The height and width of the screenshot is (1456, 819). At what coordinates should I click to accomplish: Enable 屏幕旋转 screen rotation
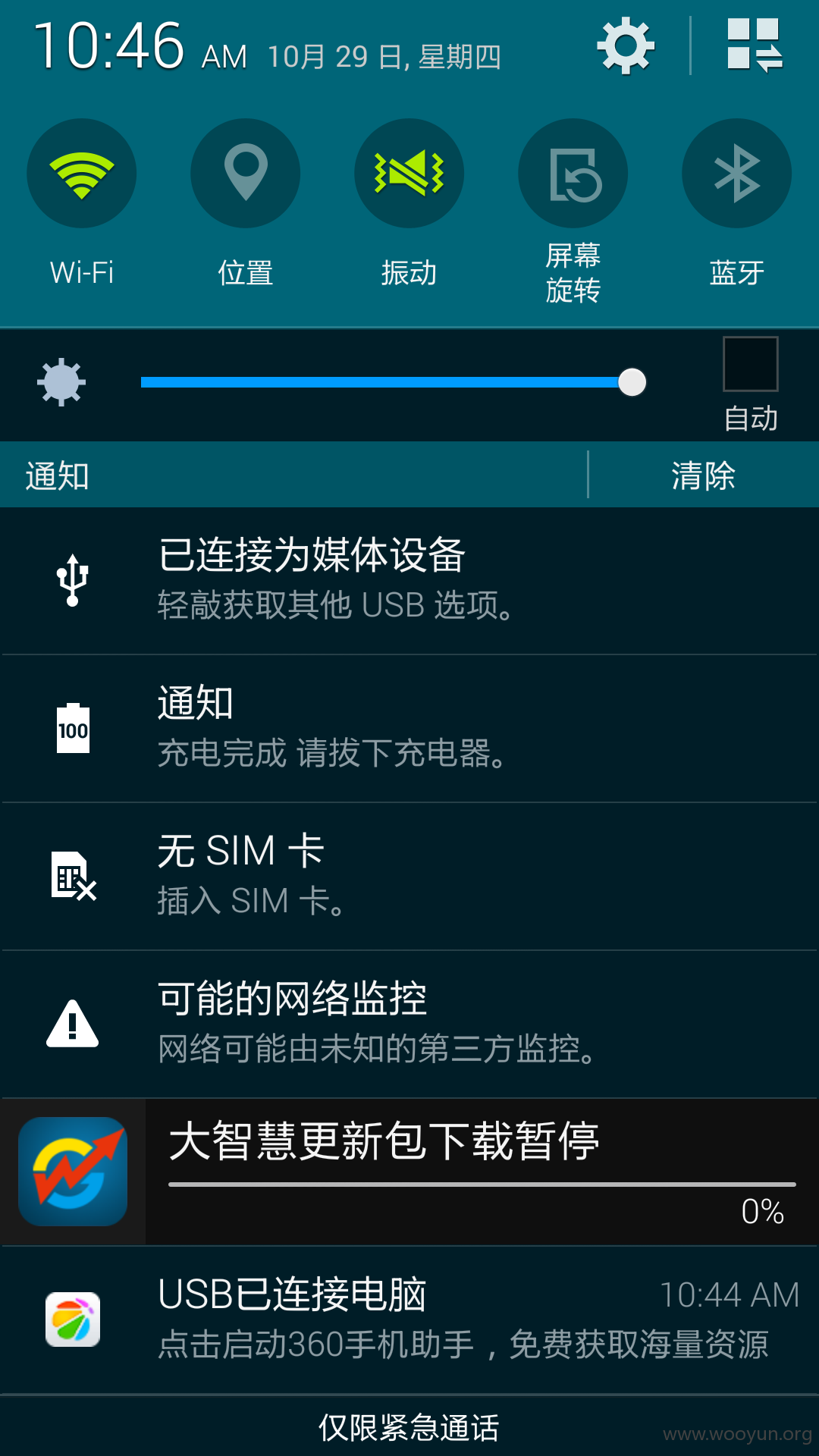(x=573, y=173)
